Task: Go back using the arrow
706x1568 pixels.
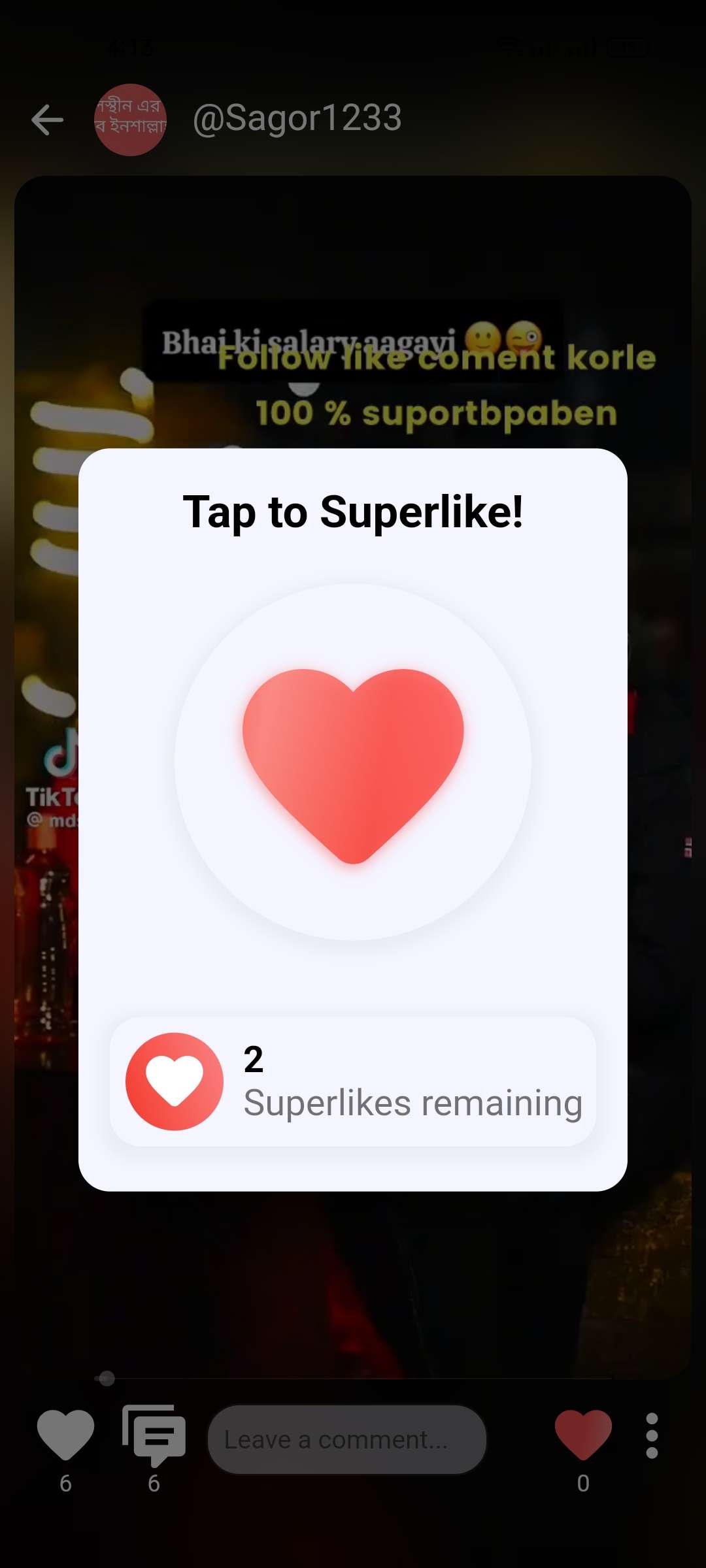Action: tap(48, 120)
